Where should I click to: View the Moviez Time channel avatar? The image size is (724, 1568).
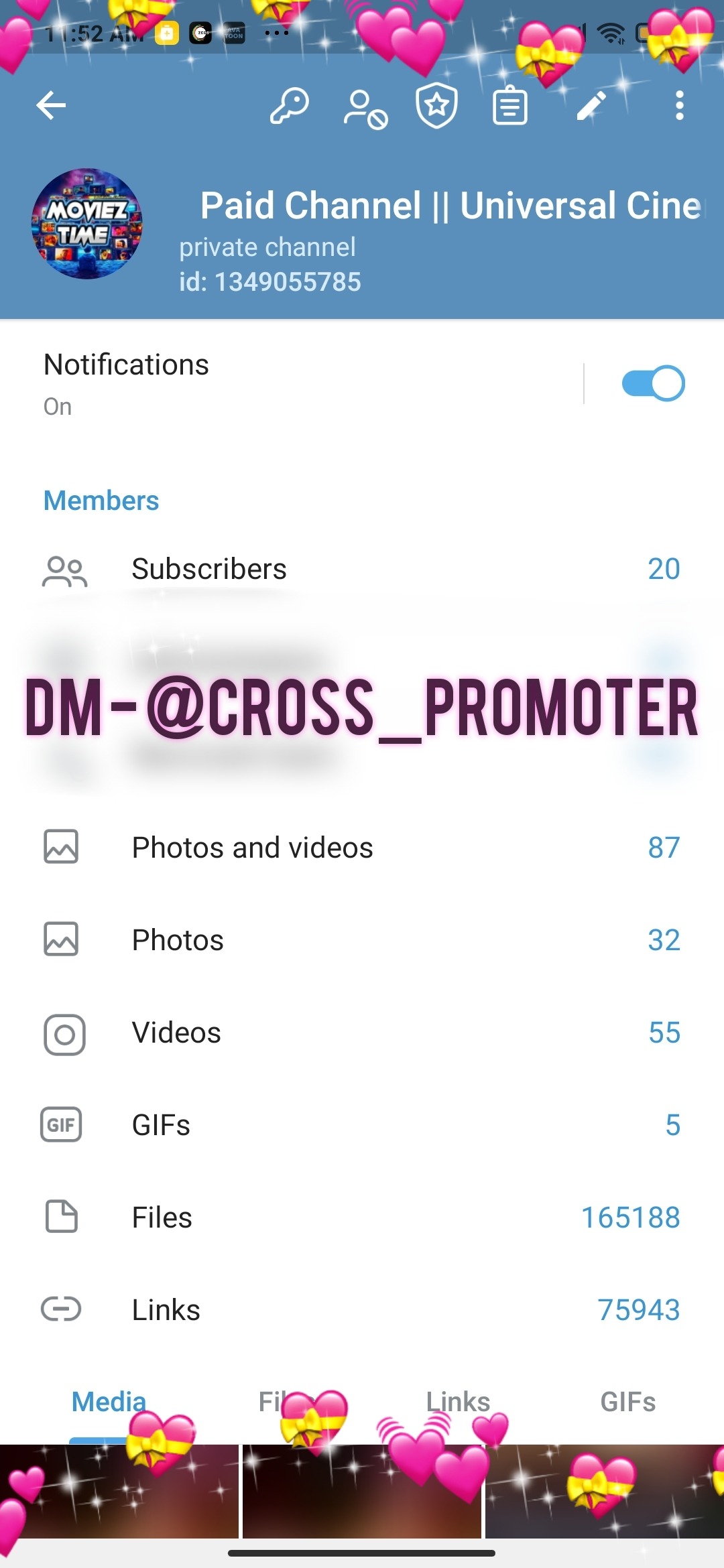(87, 224)
